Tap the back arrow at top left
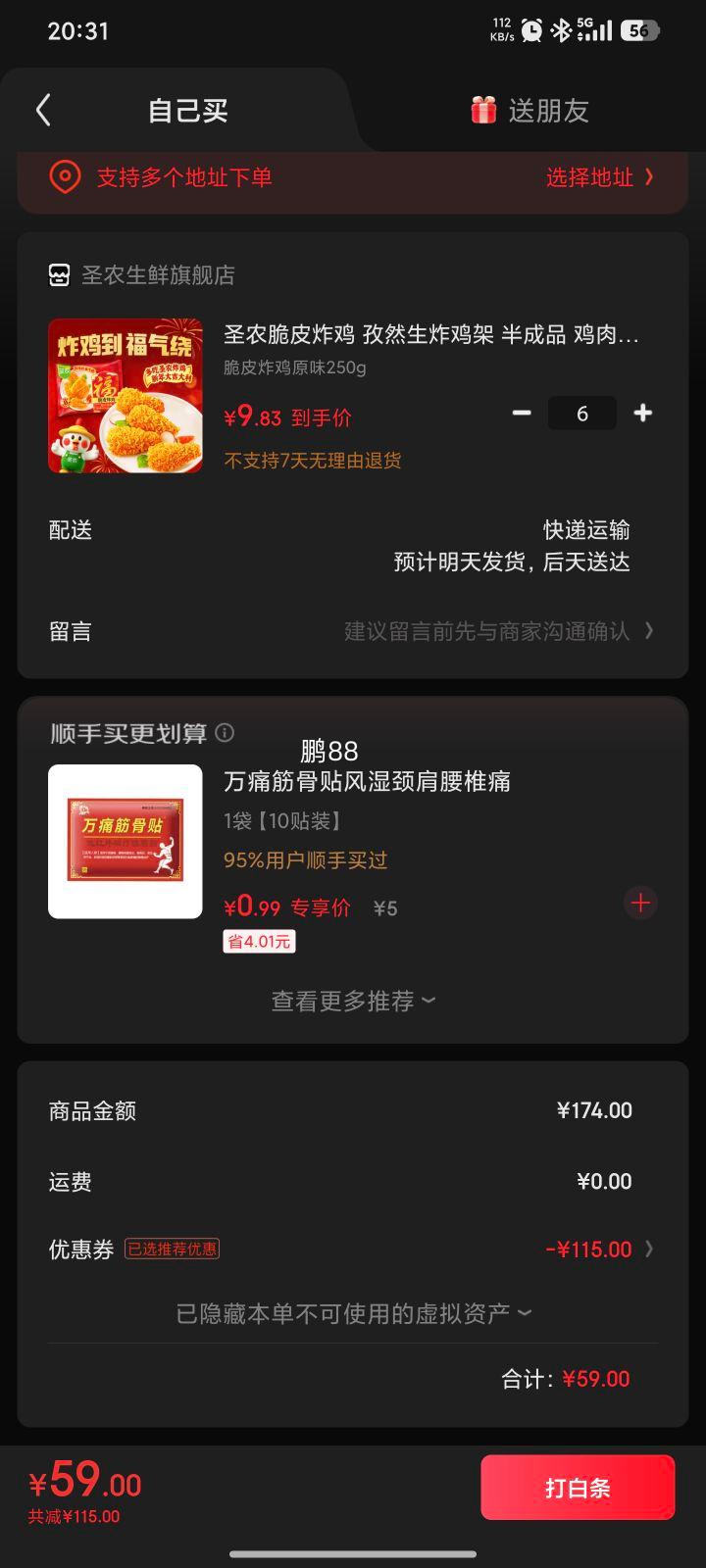706x1568 pixels. pyautogui.click(x=41, y=111)
